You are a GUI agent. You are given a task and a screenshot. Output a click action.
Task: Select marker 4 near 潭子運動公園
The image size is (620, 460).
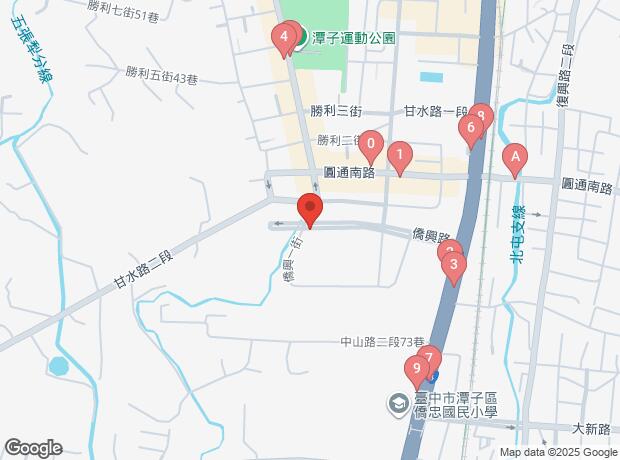click(x=283, y=39)
